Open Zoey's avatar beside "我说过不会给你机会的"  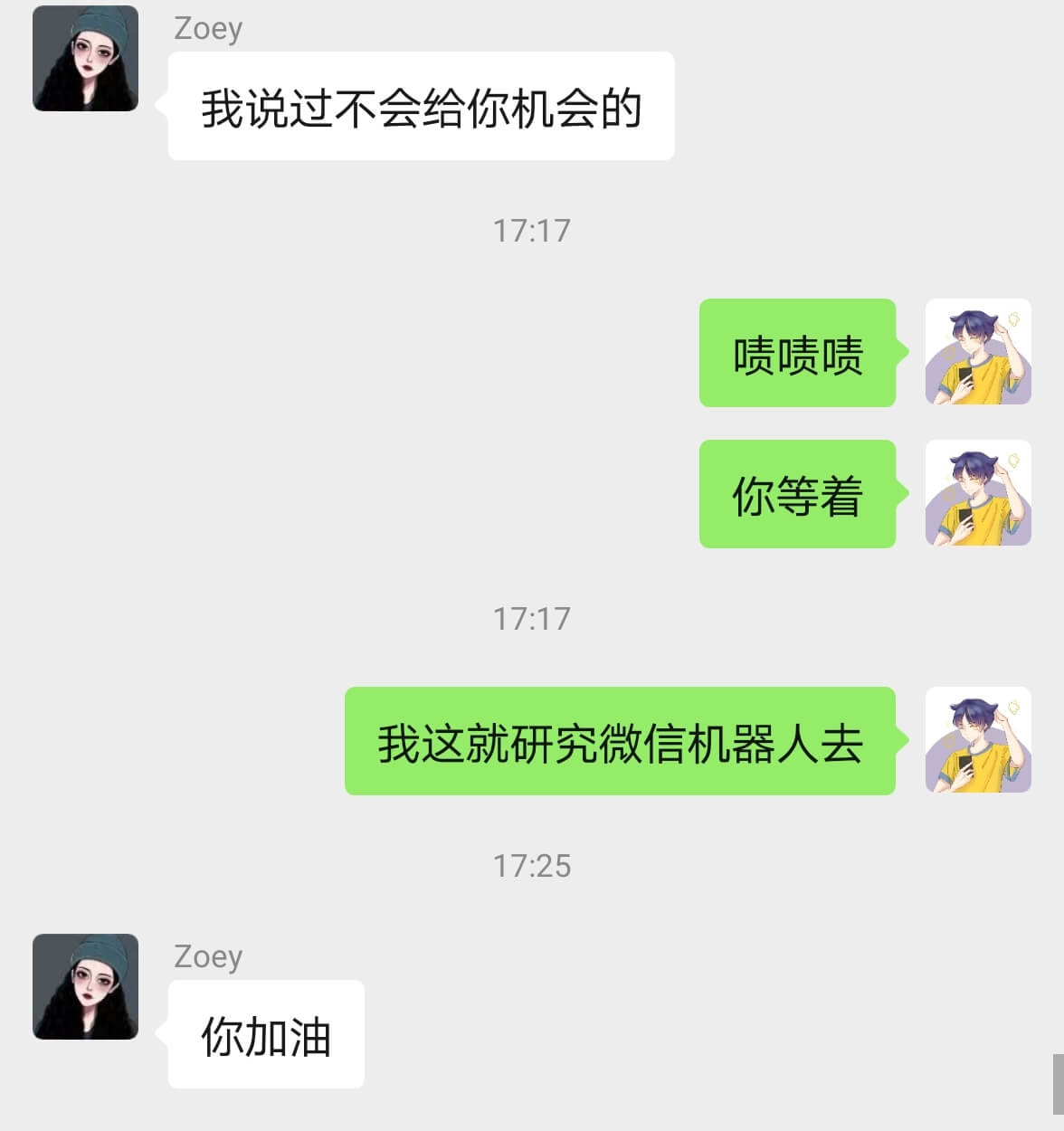[85, 59]
